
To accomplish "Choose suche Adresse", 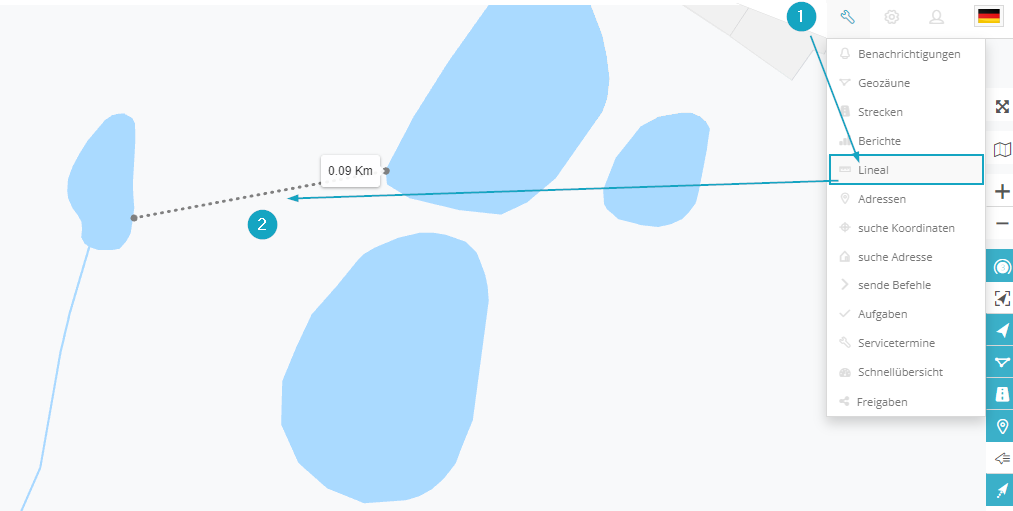I will (894, 257).
